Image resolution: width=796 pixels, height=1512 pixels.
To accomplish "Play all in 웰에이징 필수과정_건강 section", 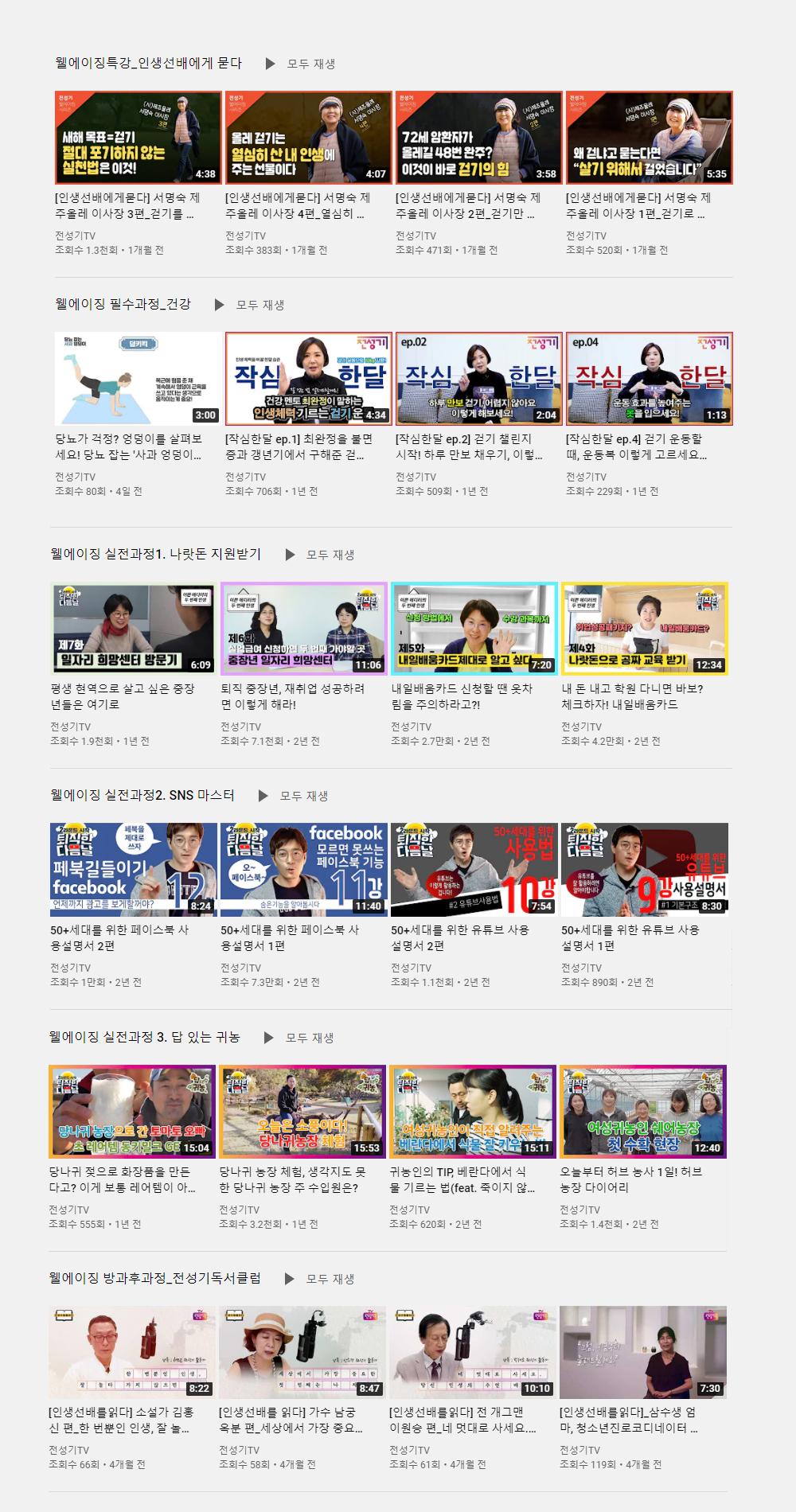I will (x=250, y=305).
